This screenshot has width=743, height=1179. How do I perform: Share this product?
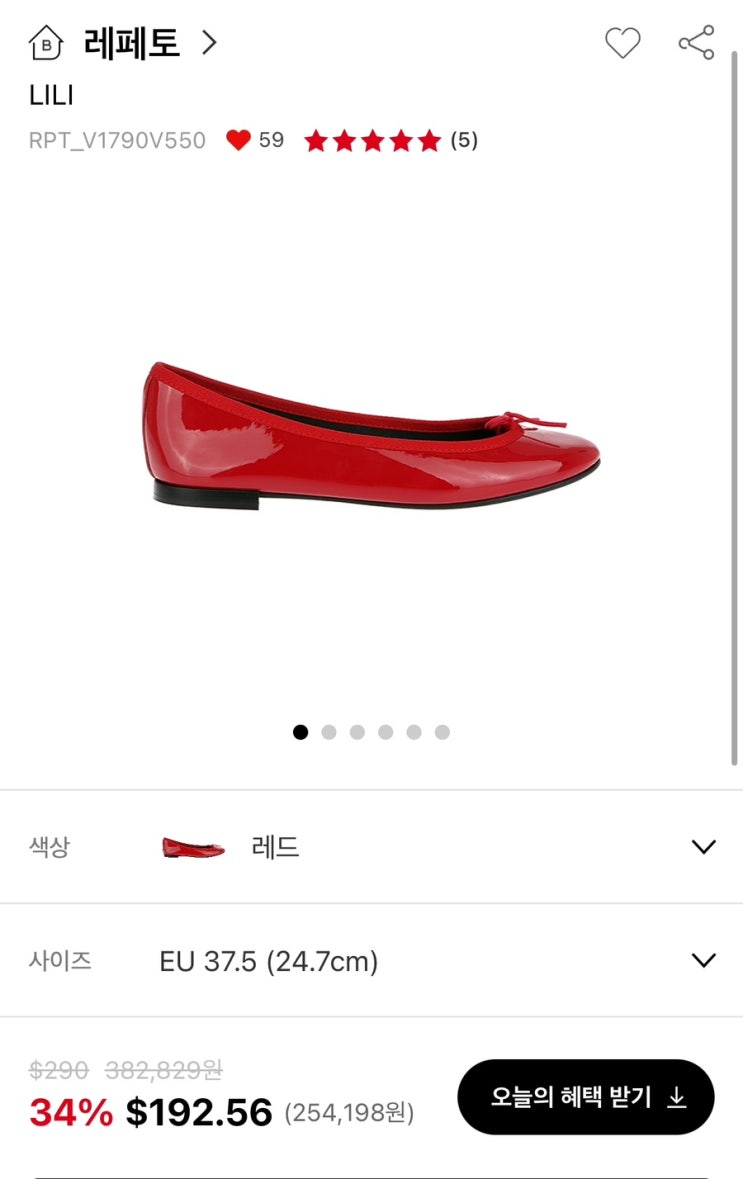(696, 43)
